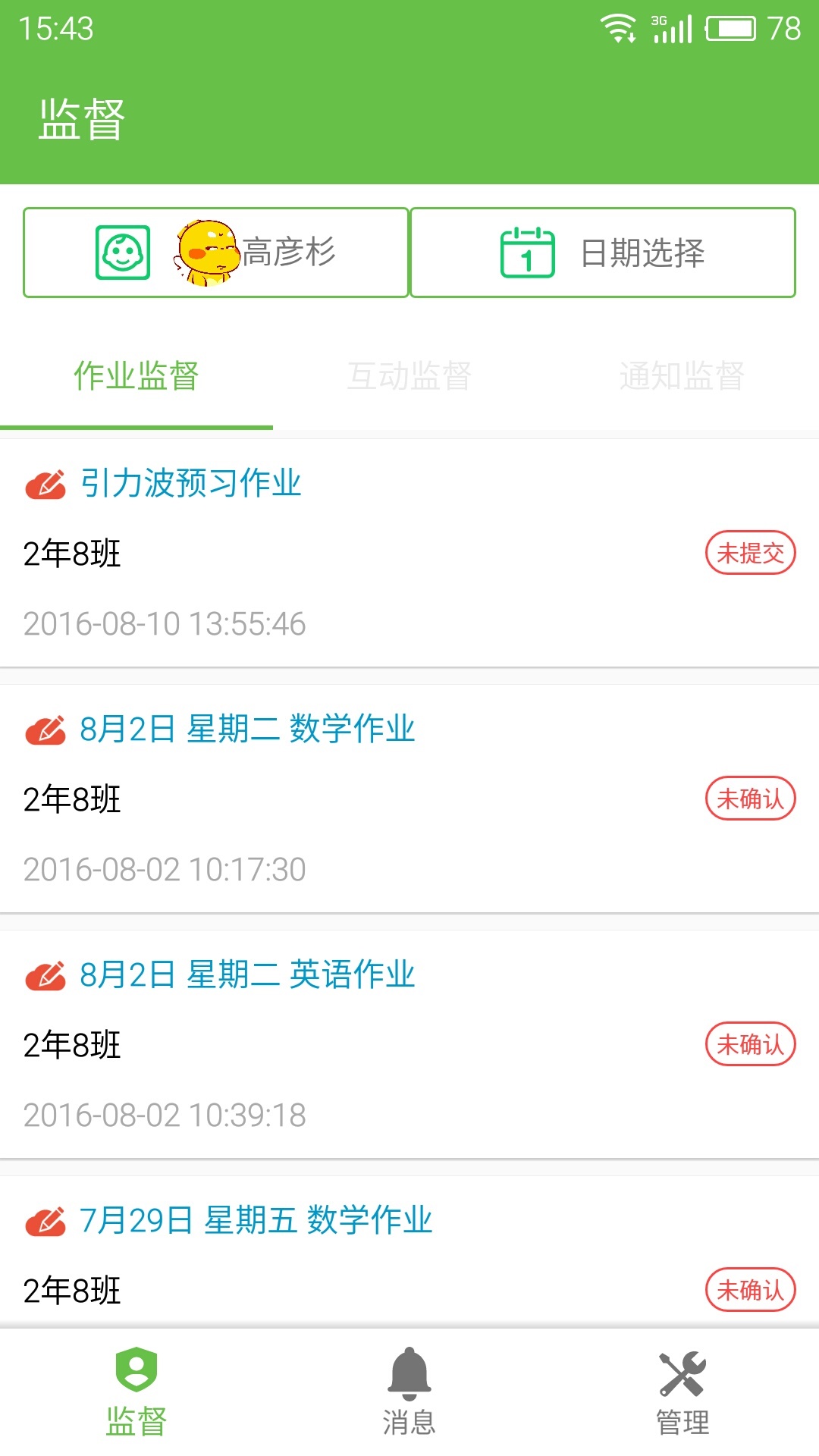Go to the 管理 management tab
819x1456 pixels.
(682, 1392)
